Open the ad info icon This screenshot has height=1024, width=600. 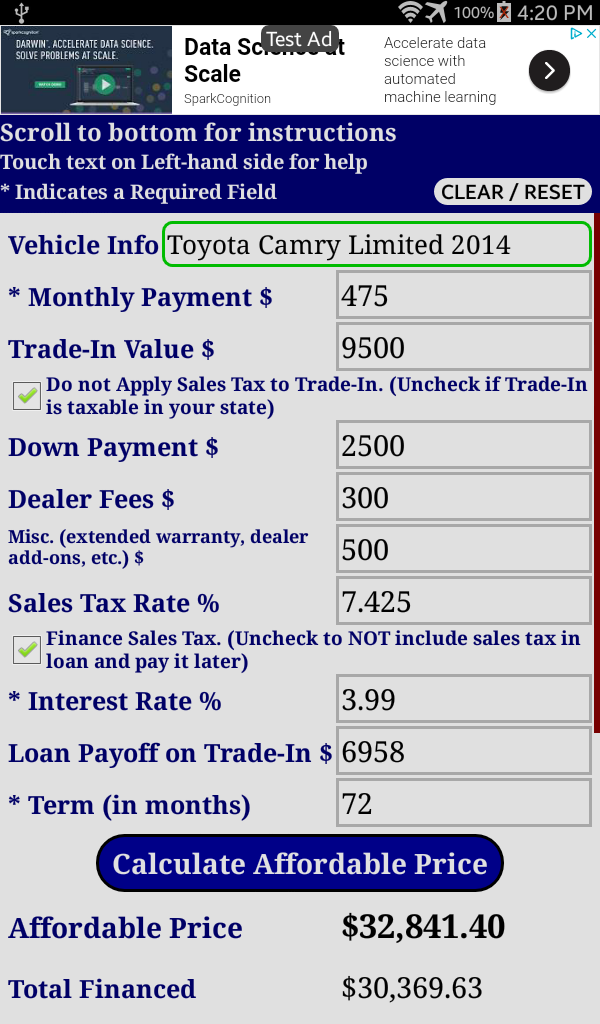(576, 34)
